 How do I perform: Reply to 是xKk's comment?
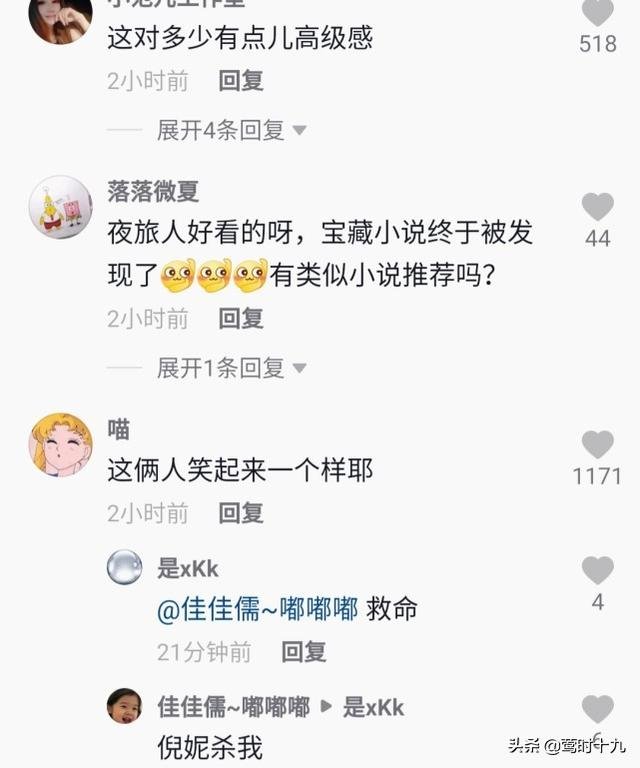tap(304, 652)
